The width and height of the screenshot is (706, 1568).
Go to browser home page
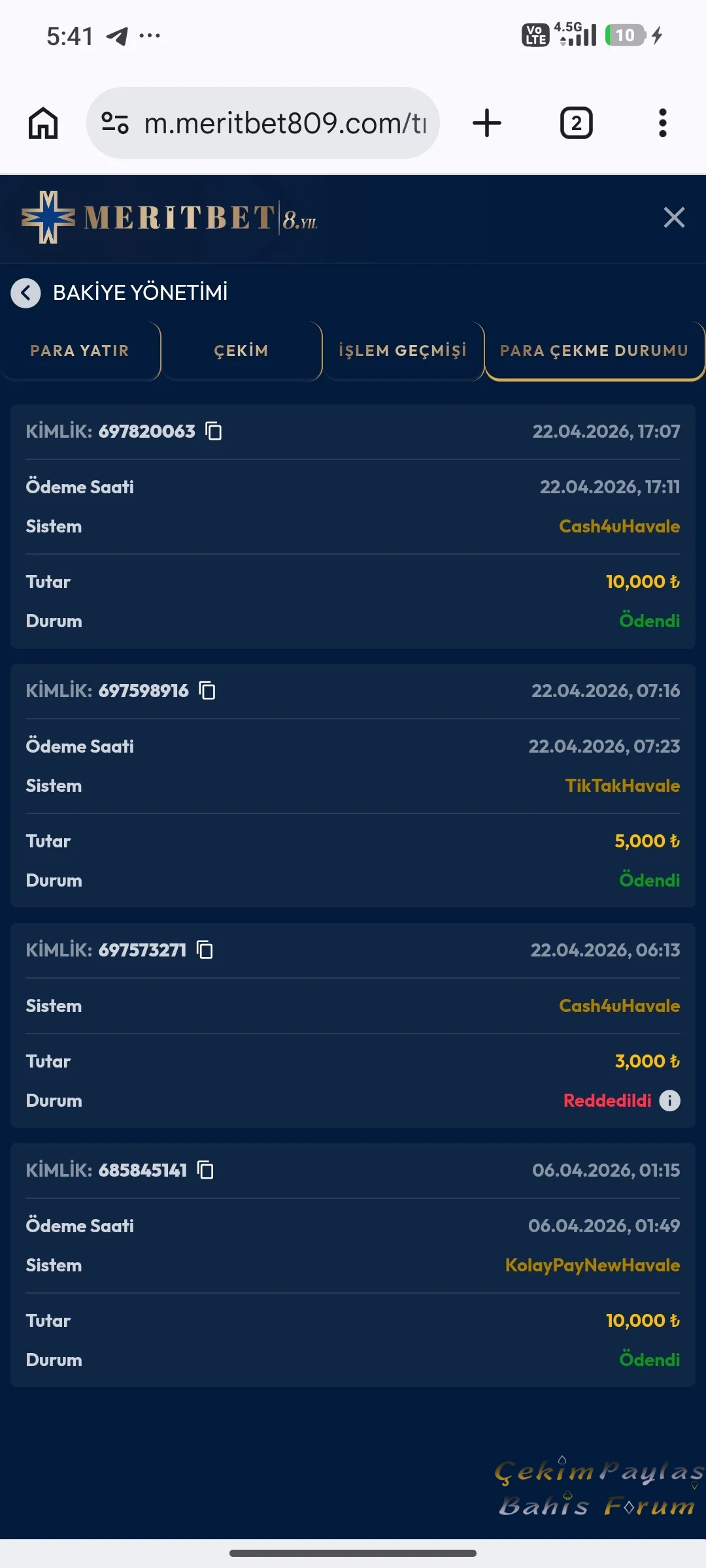tap(43, 123)
